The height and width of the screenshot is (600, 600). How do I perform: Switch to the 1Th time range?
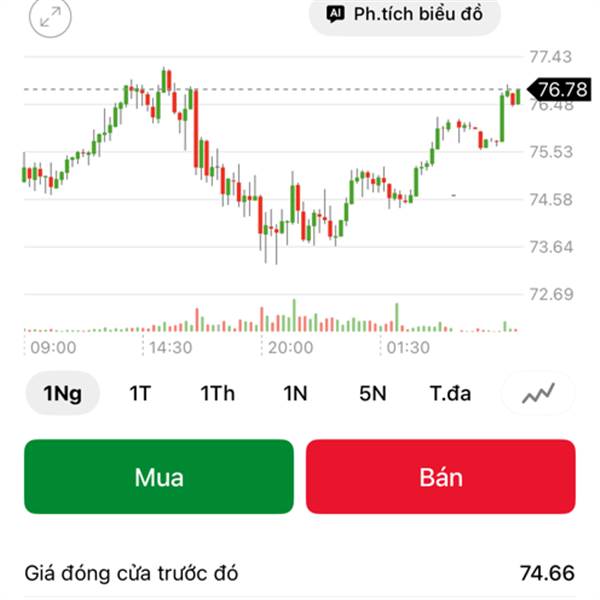pyautogui.click(x=217, y=393)
